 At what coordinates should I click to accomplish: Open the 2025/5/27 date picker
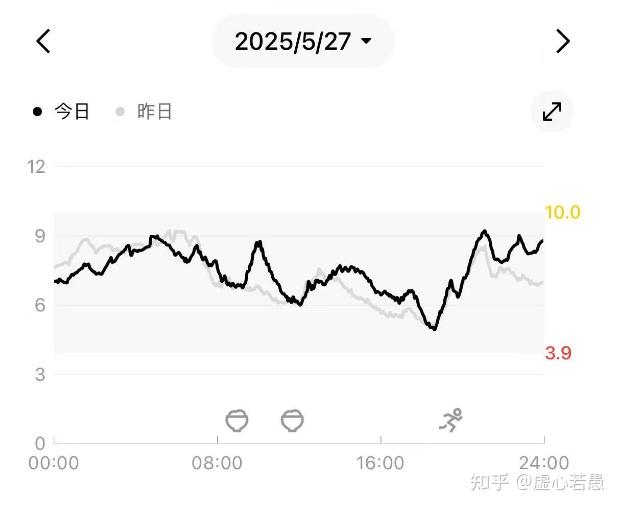(x=302, y=41)
